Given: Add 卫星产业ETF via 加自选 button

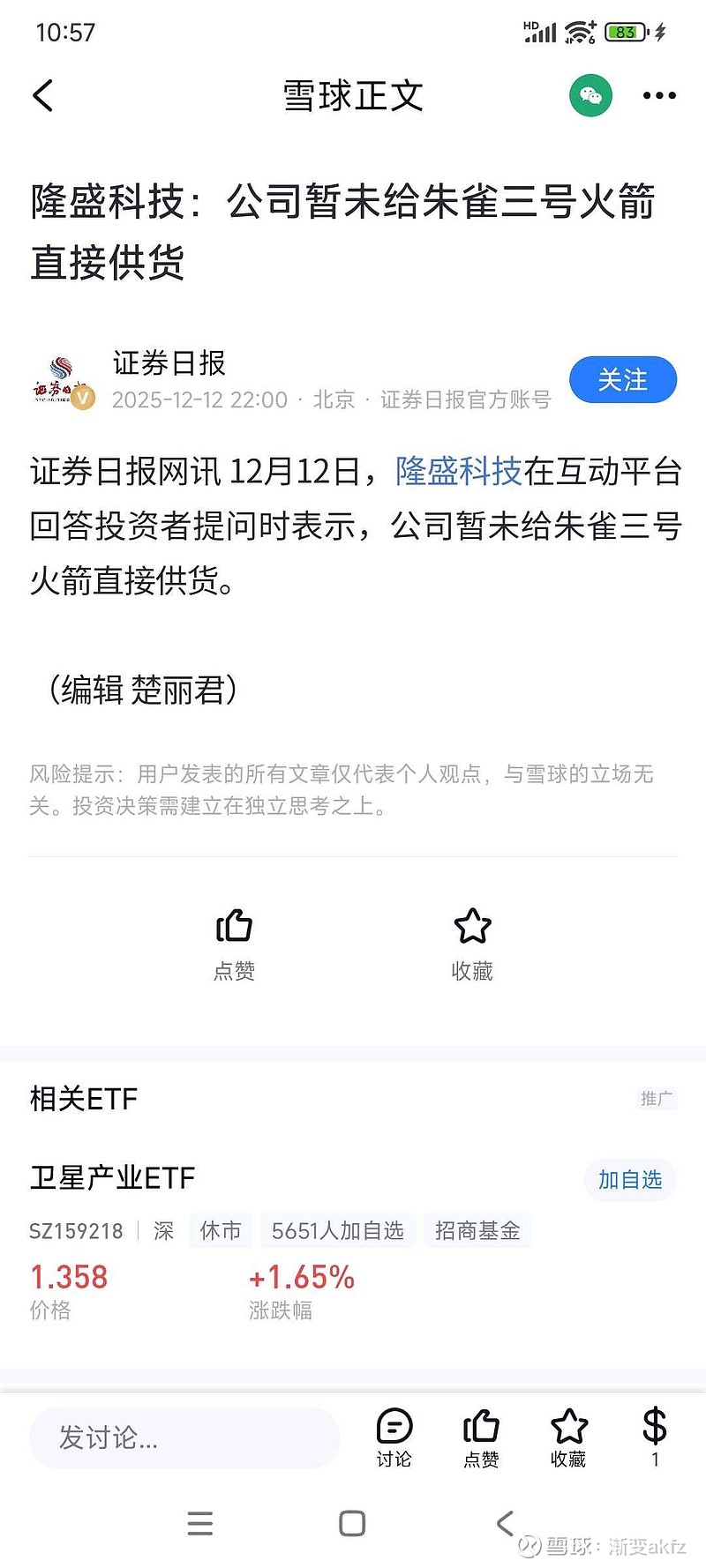Looking at the screenshot, I should click(629, 1179).
